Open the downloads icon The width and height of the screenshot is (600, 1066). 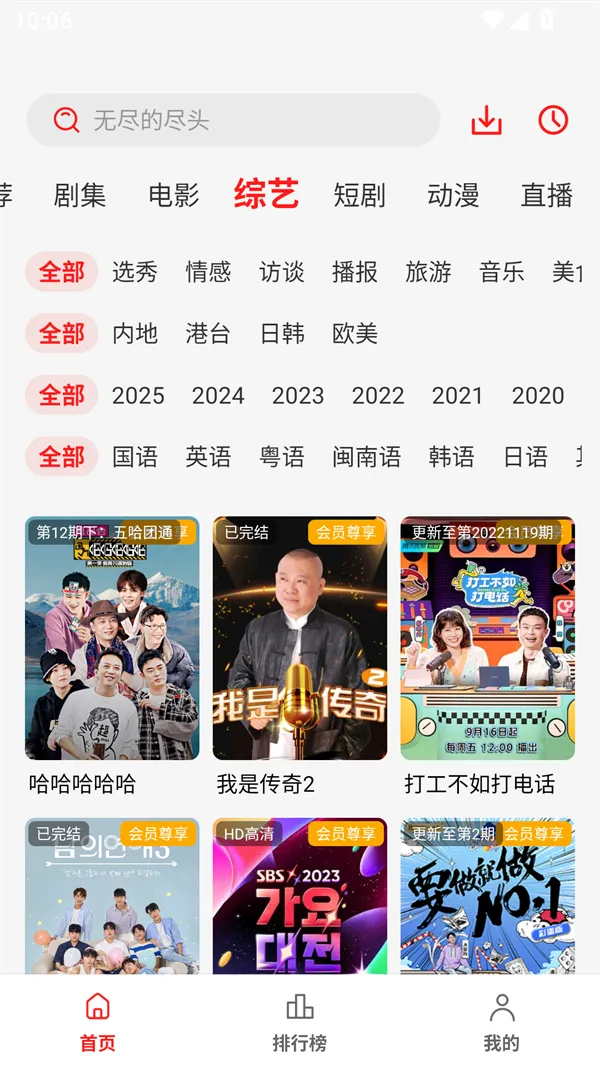pyautogui.click(x=486, y=121)
